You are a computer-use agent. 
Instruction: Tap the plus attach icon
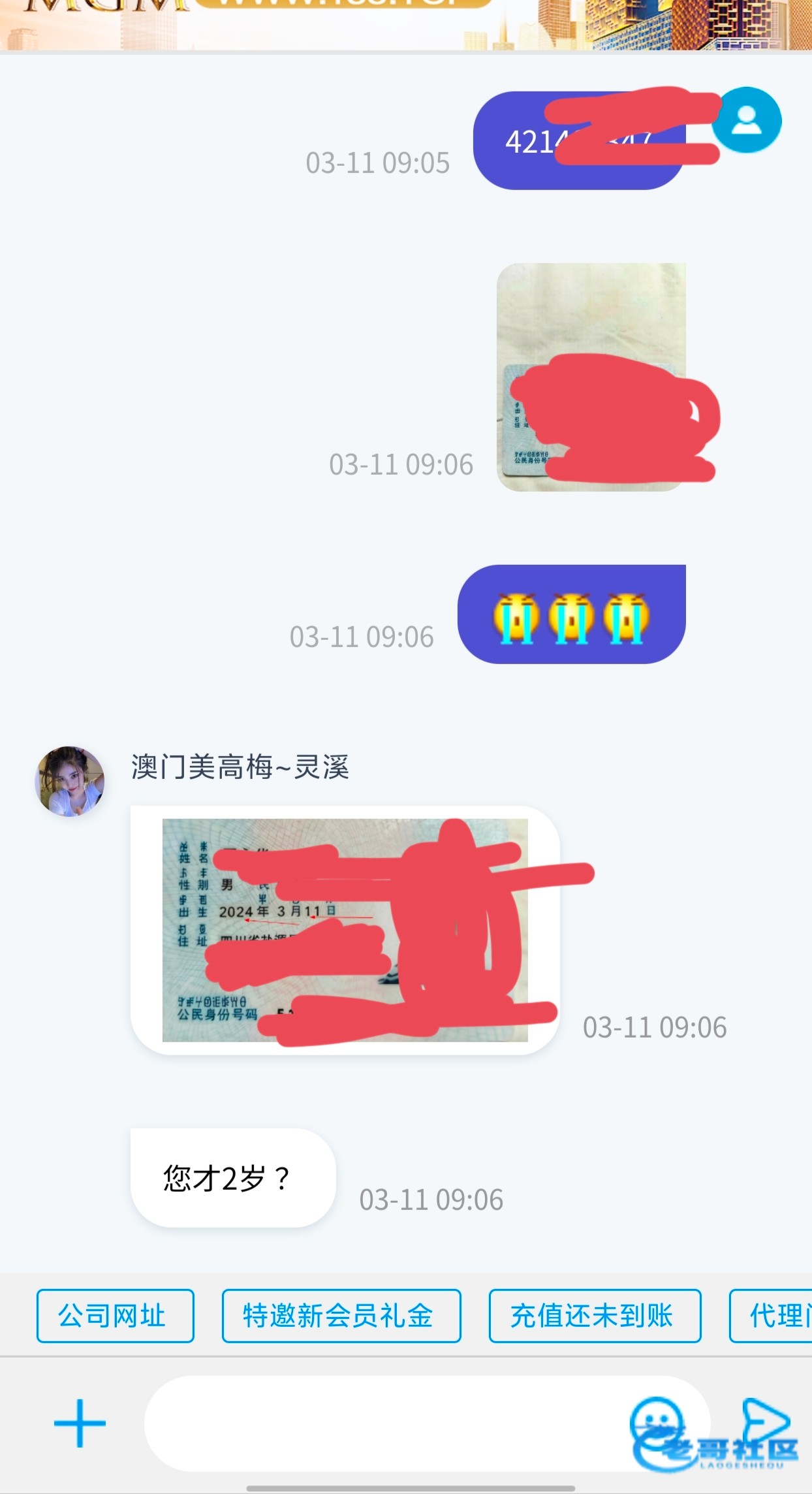tap(80, 1422)
